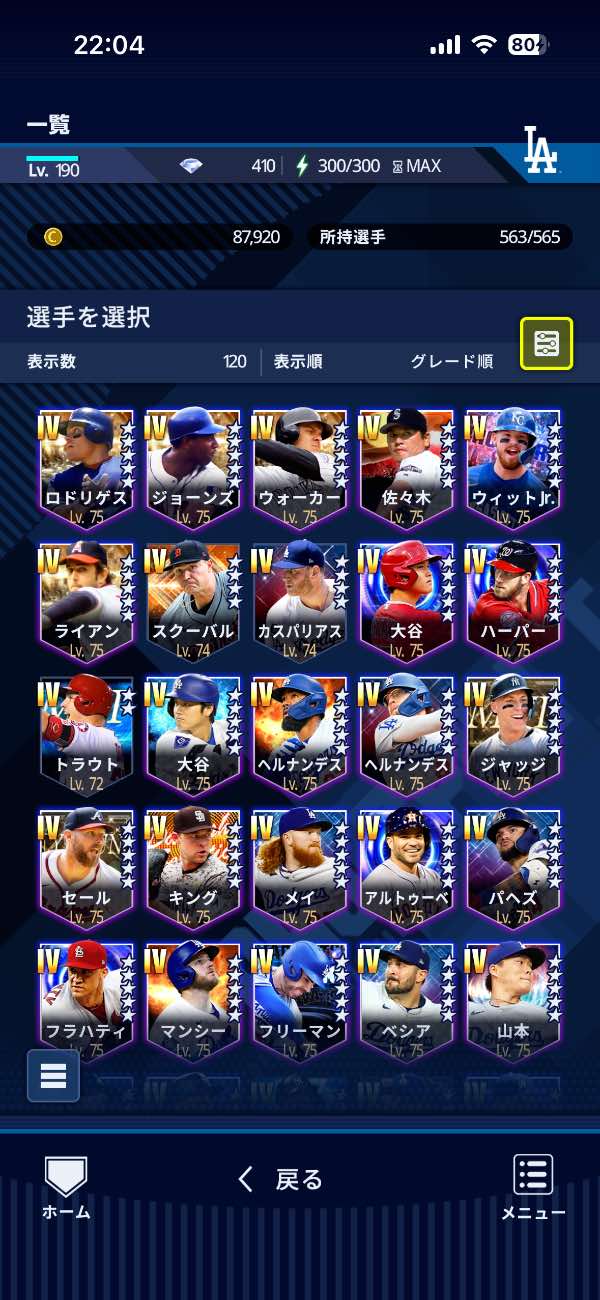Open the filter and sort settings
Screen dimensions: 600x1300
pos(546,344)
